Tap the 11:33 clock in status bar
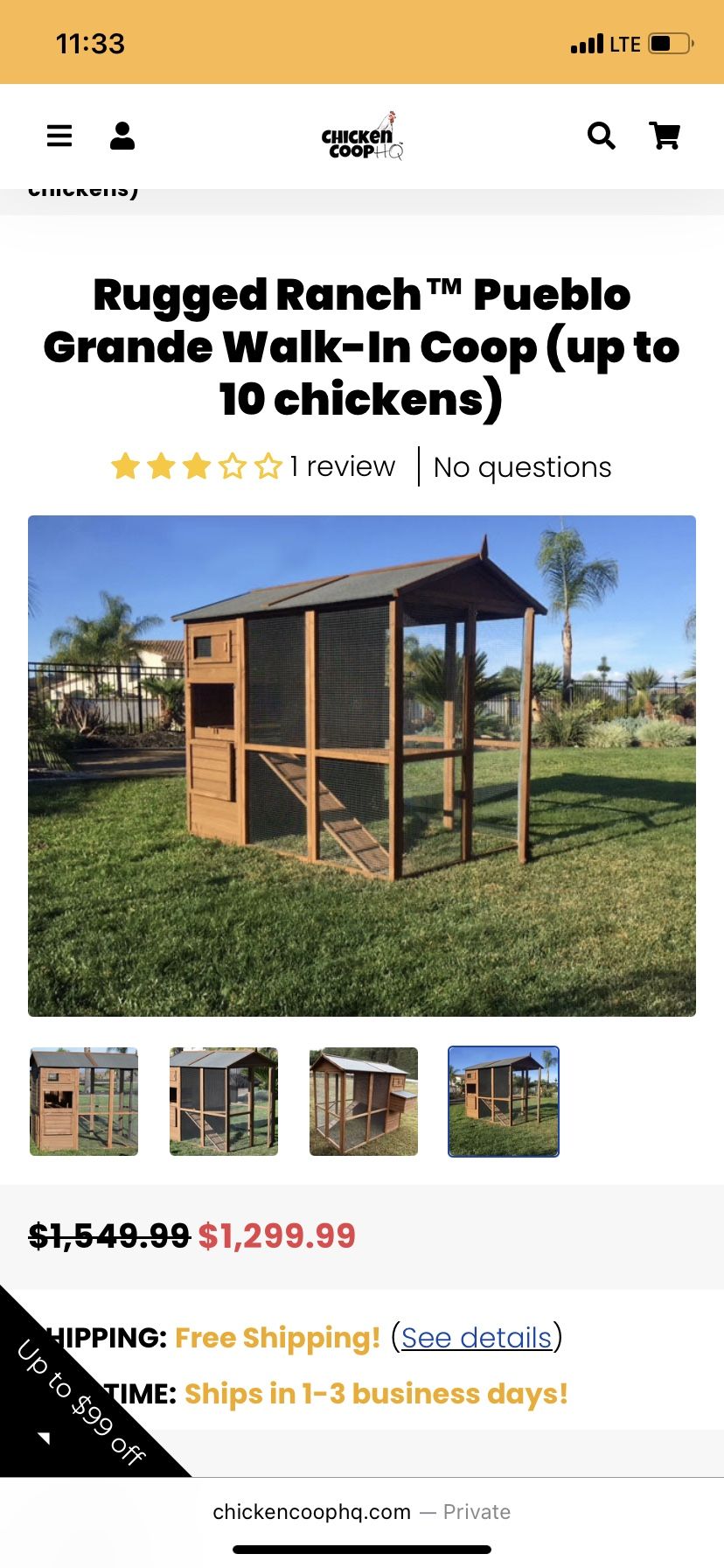The height and width of the screenshot is (1568, 724). pos(90,41)
